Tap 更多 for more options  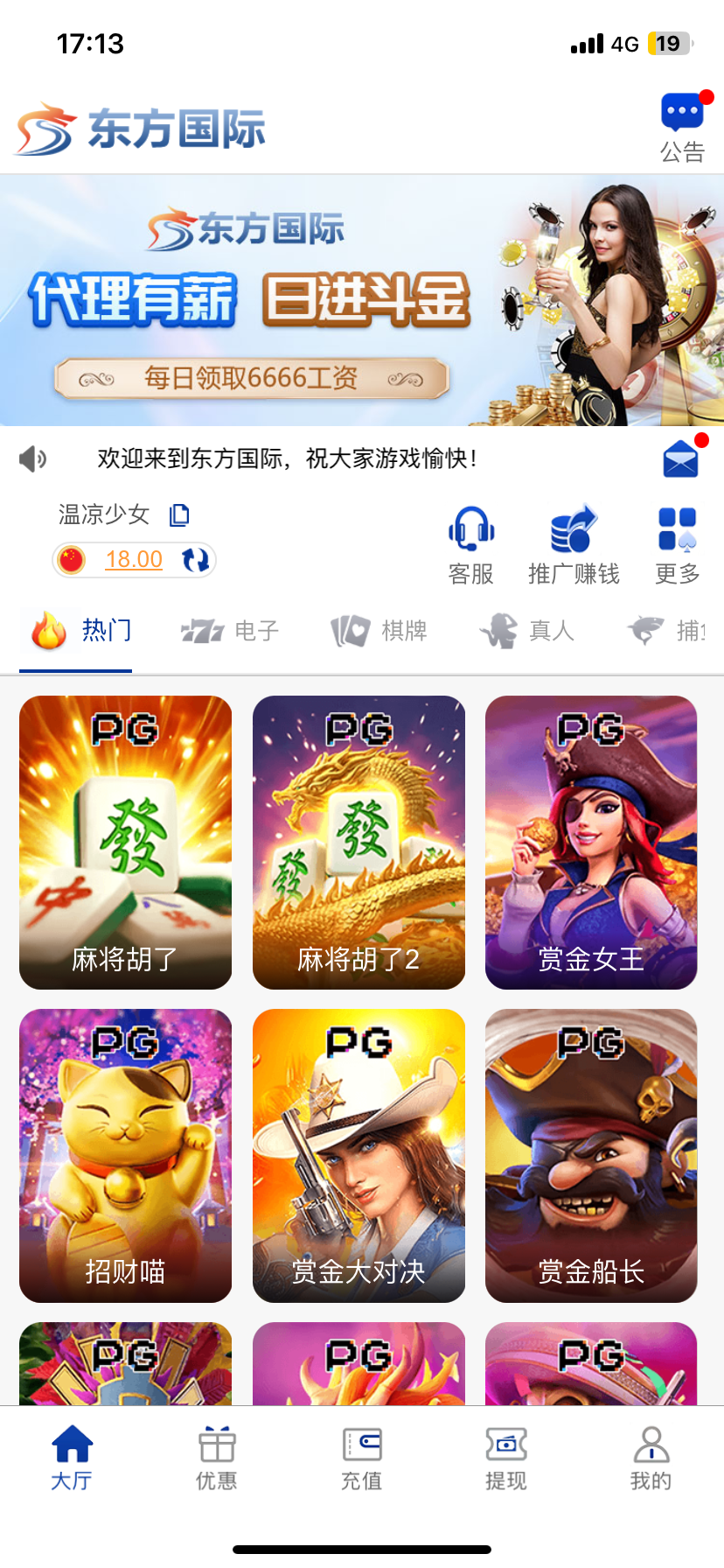click(678, 546)
